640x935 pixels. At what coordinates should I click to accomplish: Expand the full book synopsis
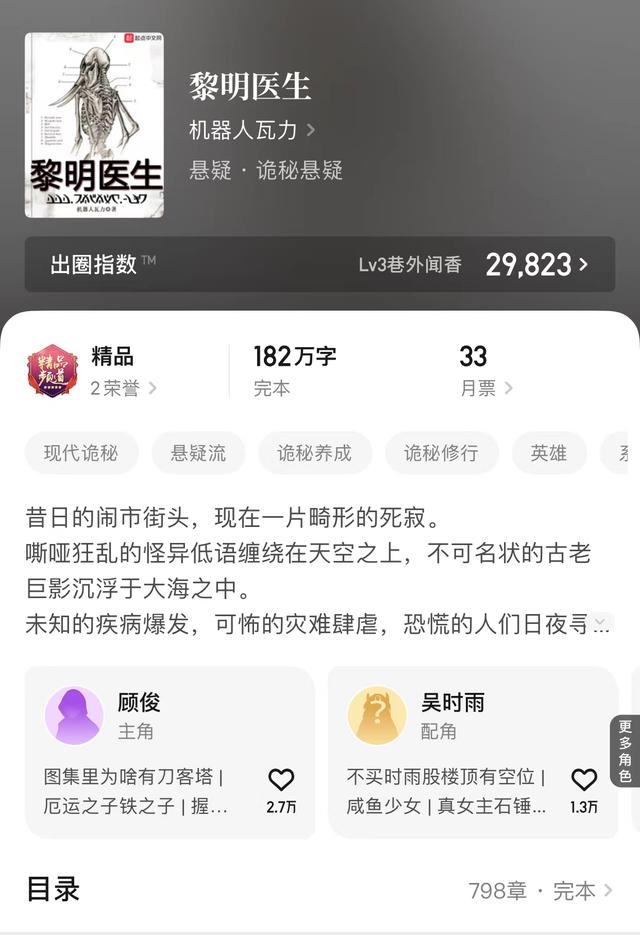[600, 624]
